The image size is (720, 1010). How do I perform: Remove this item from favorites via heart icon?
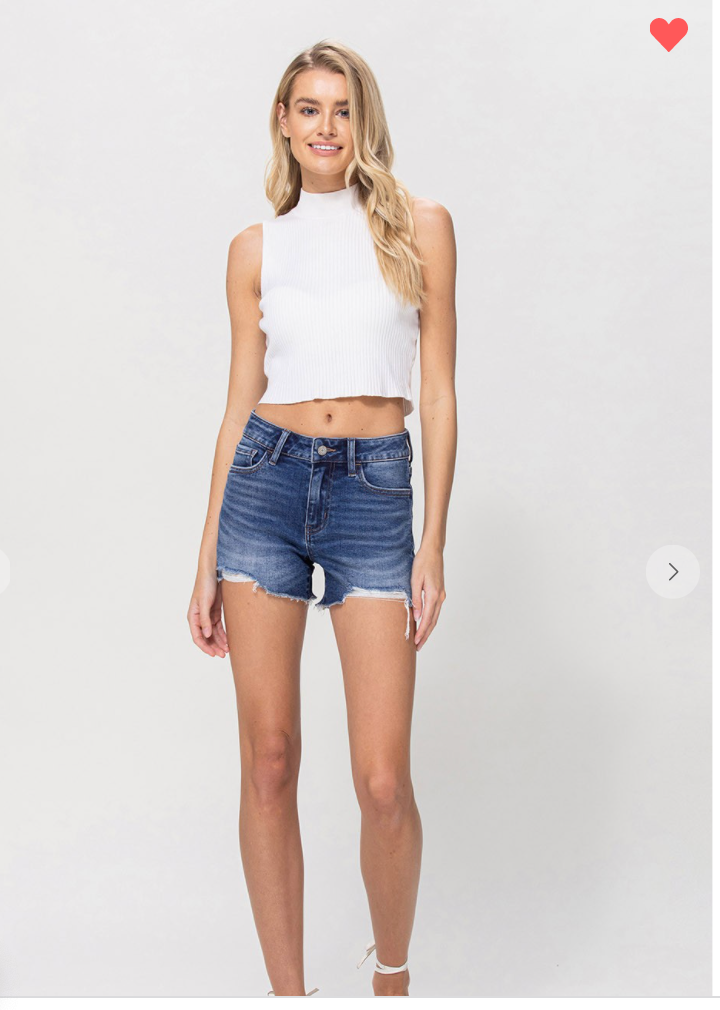[668, 34]
